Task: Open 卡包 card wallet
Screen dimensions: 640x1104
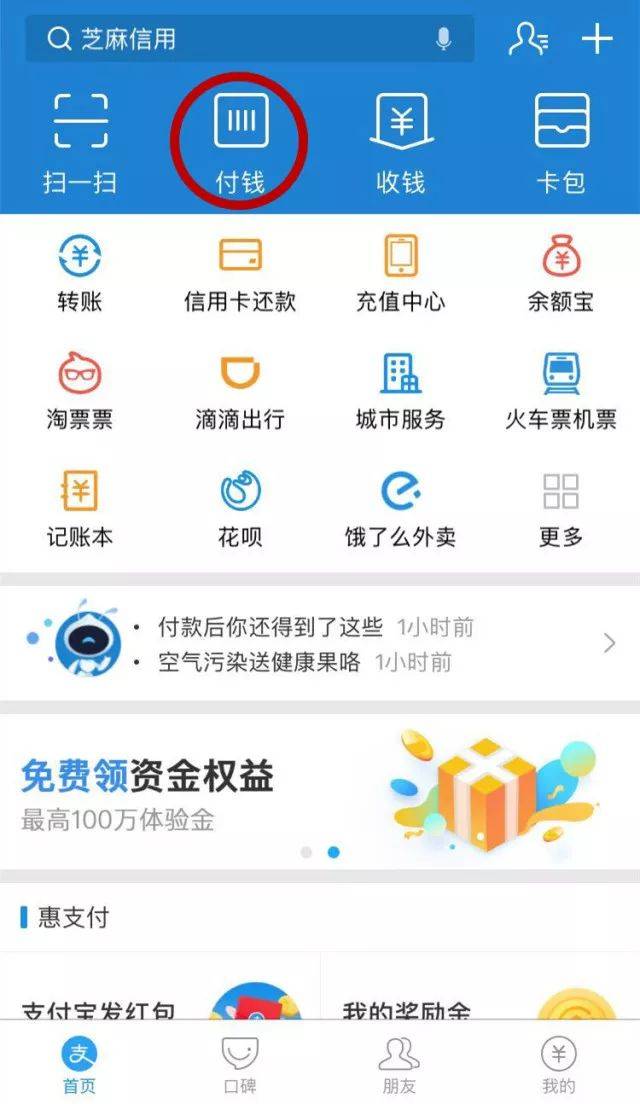Action: click(x=561, y=142)
